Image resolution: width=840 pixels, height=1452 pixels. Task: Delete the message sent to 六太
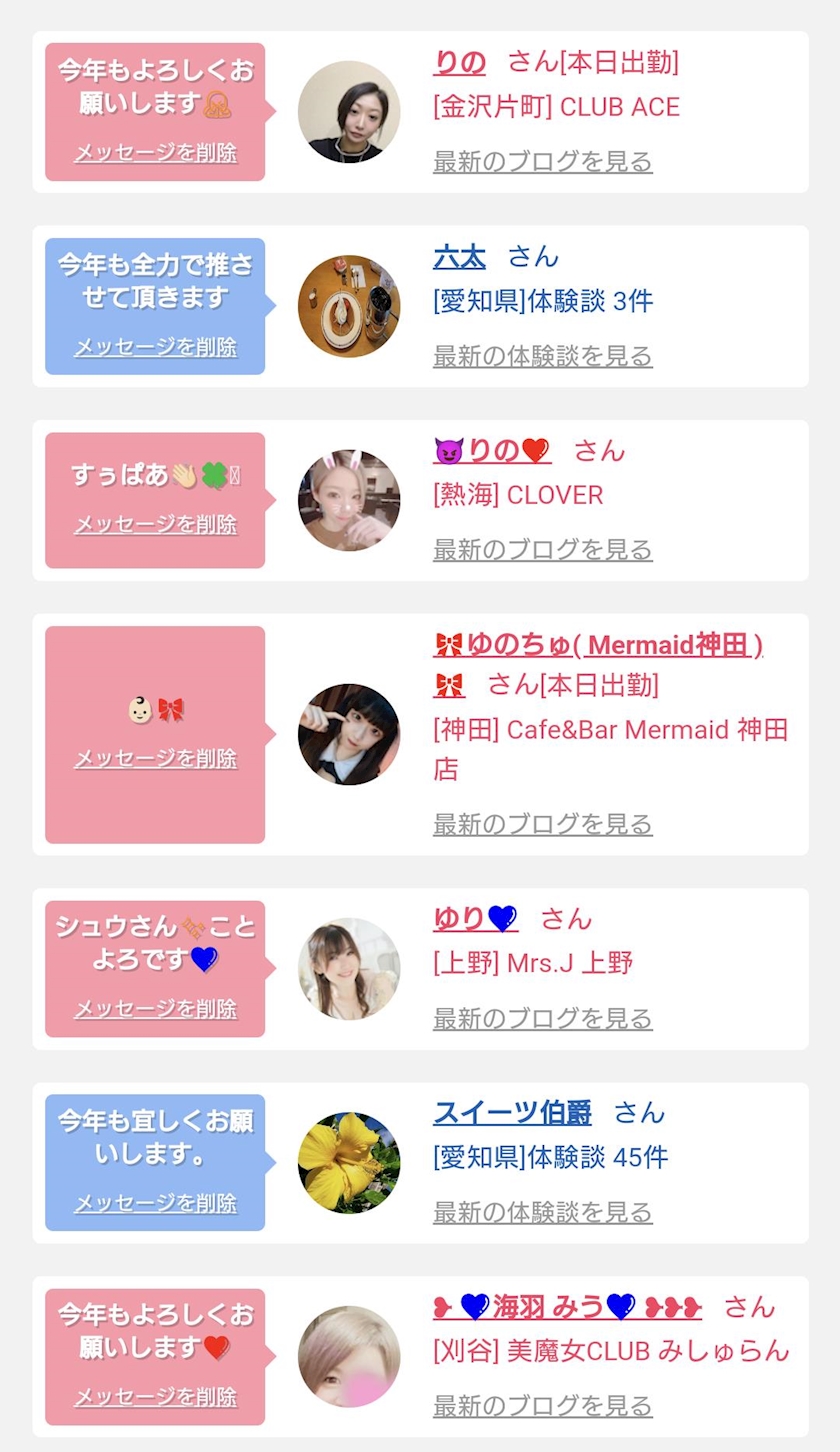[155, 347]
